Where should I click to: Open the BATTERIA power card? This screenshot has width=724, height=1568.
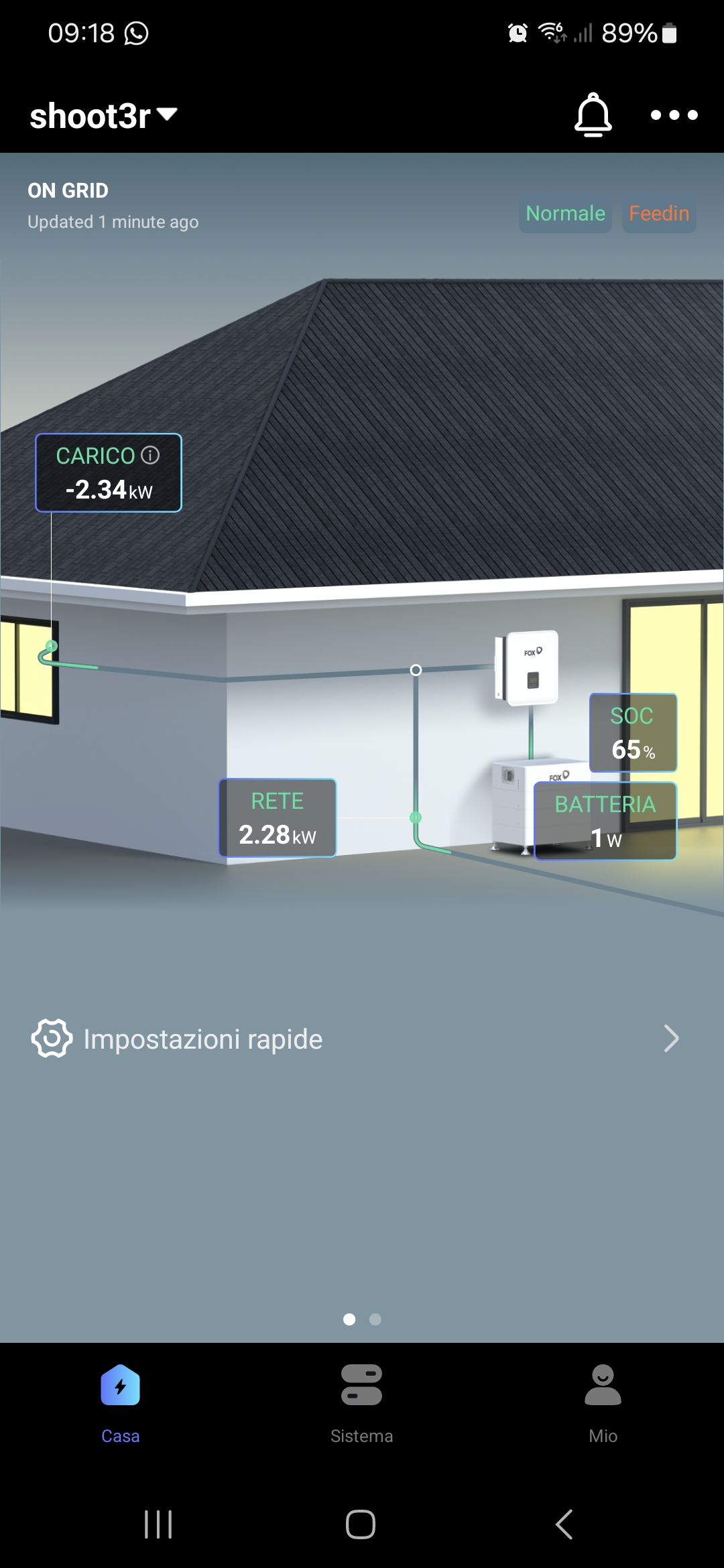click(x=605, y=822)
